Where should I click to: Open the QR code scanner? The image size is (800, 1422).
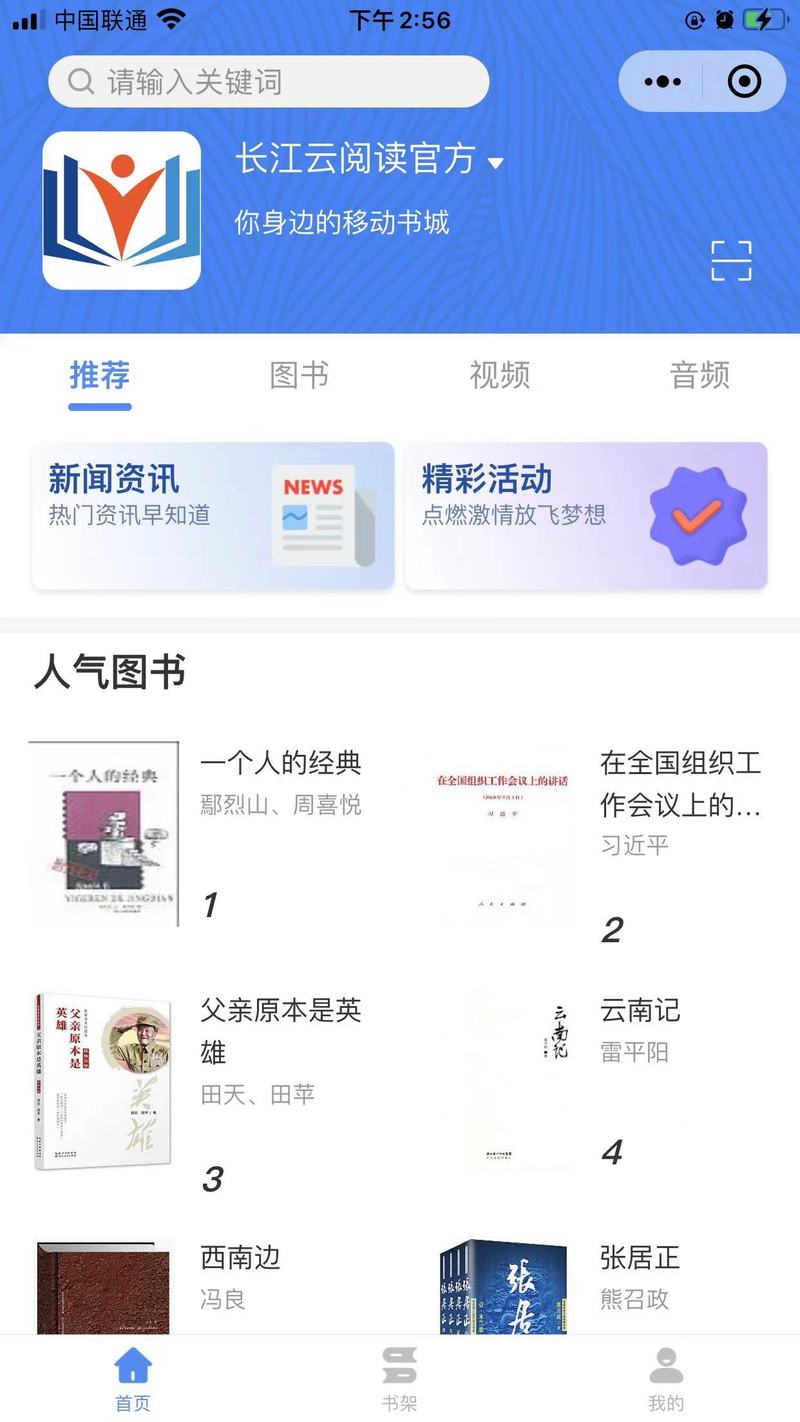coord(731,261)
